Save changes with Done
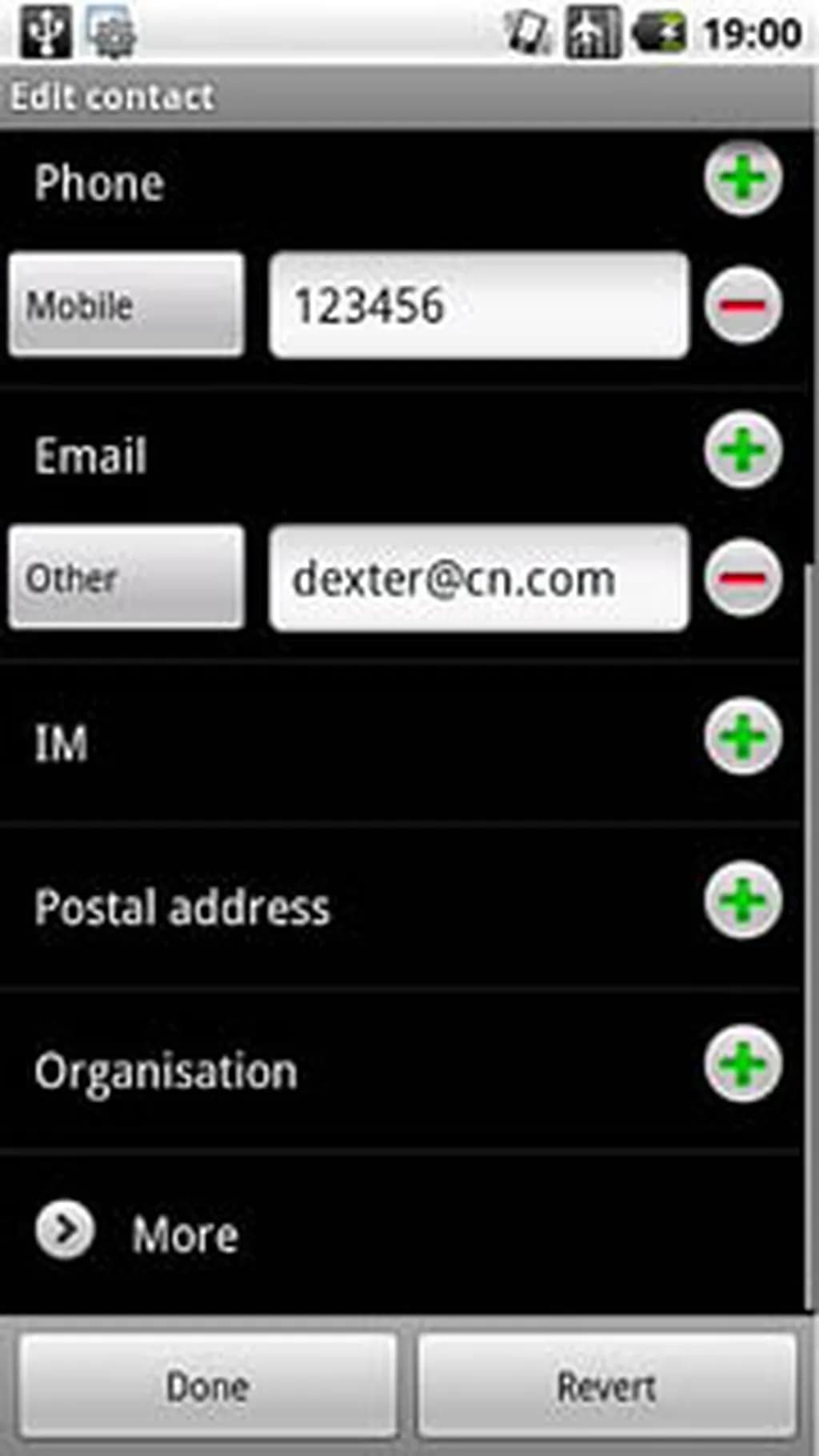 pyautogui.click(x=208, y=1386)
